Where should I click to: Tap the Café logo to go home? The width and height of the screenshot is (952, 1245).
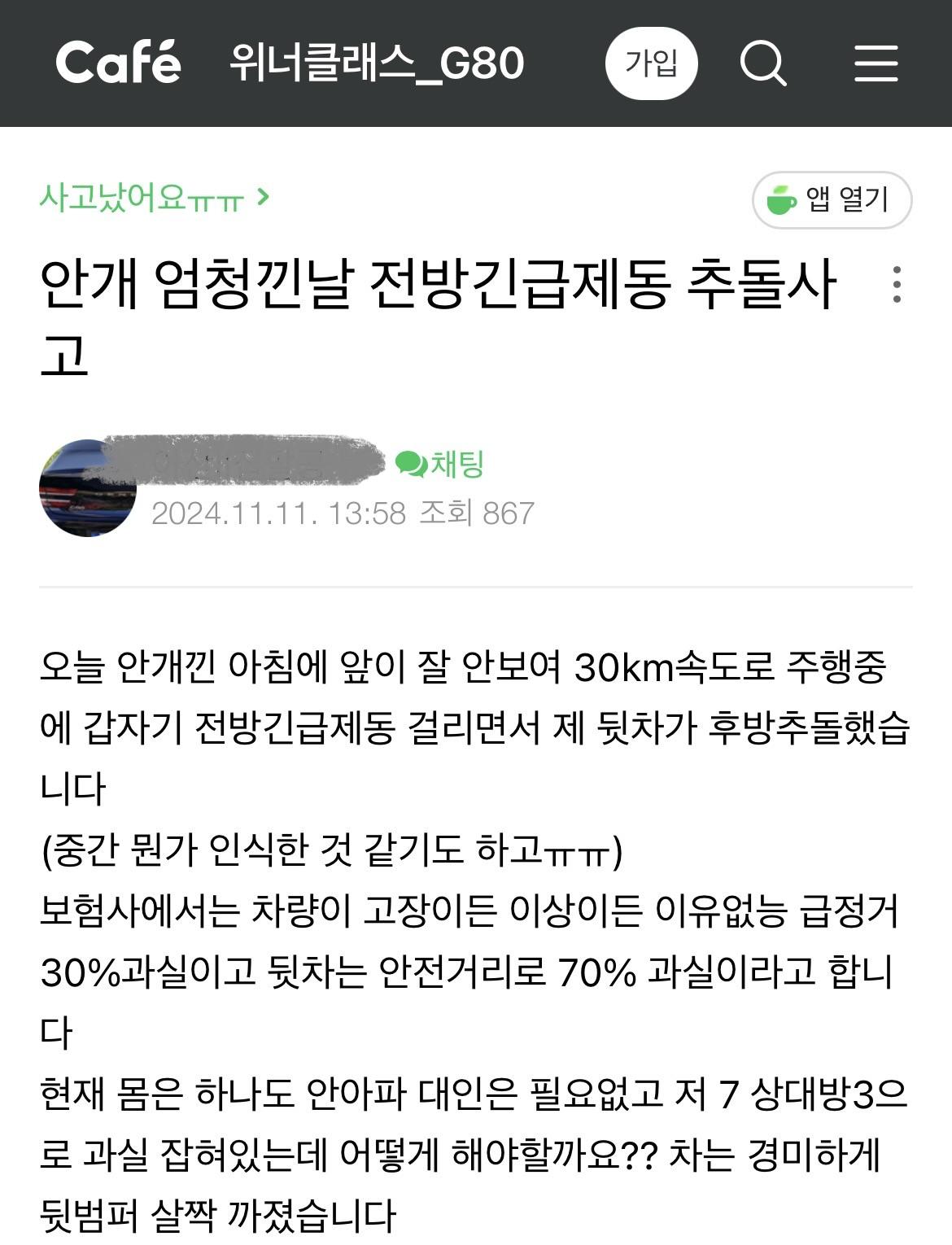(118, 63)
